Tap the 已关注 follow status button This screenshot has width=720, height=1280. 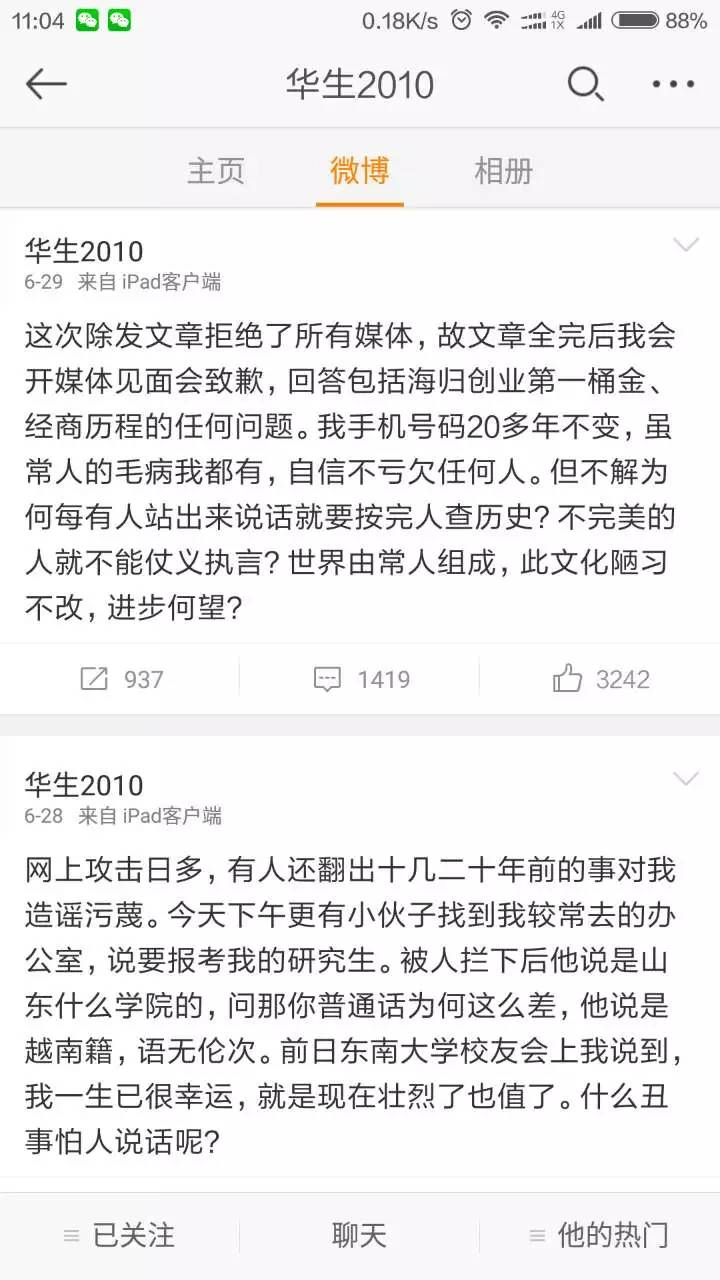(x=119, y=1235)
